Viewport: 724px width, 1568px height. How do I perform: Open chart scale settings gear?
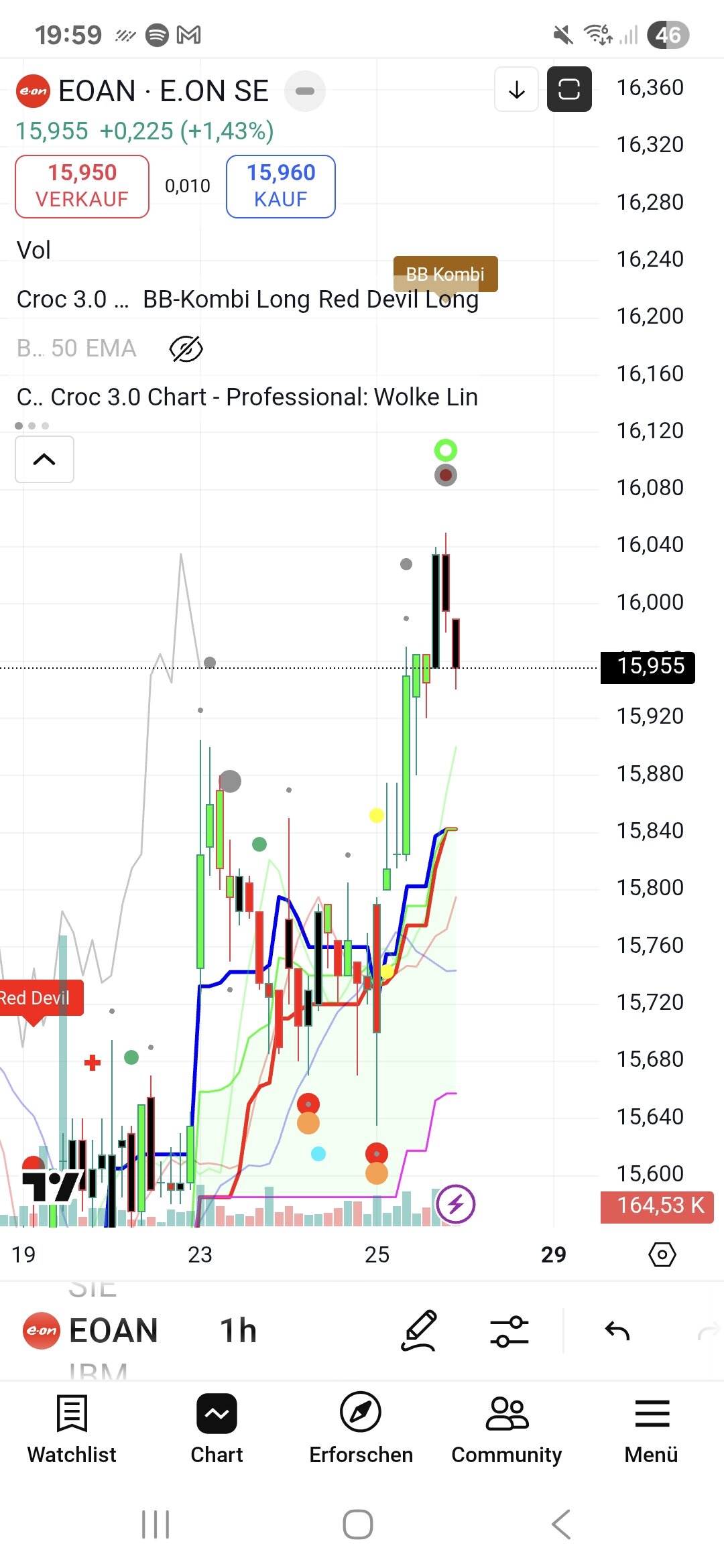(x=662, y=1254)
